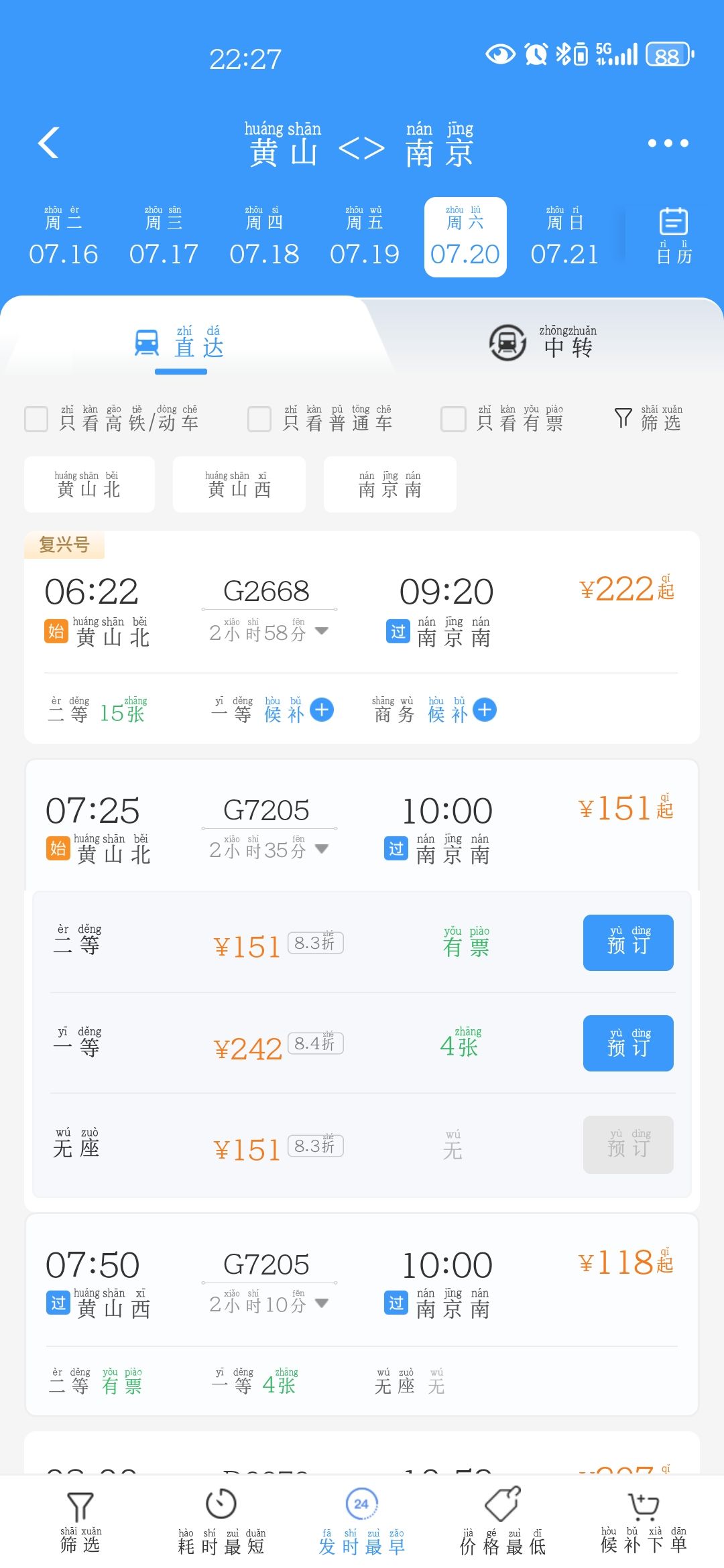Filter by 南京南 station chip
This screenshot has width=724, height=1568.
tap(390, 484)
